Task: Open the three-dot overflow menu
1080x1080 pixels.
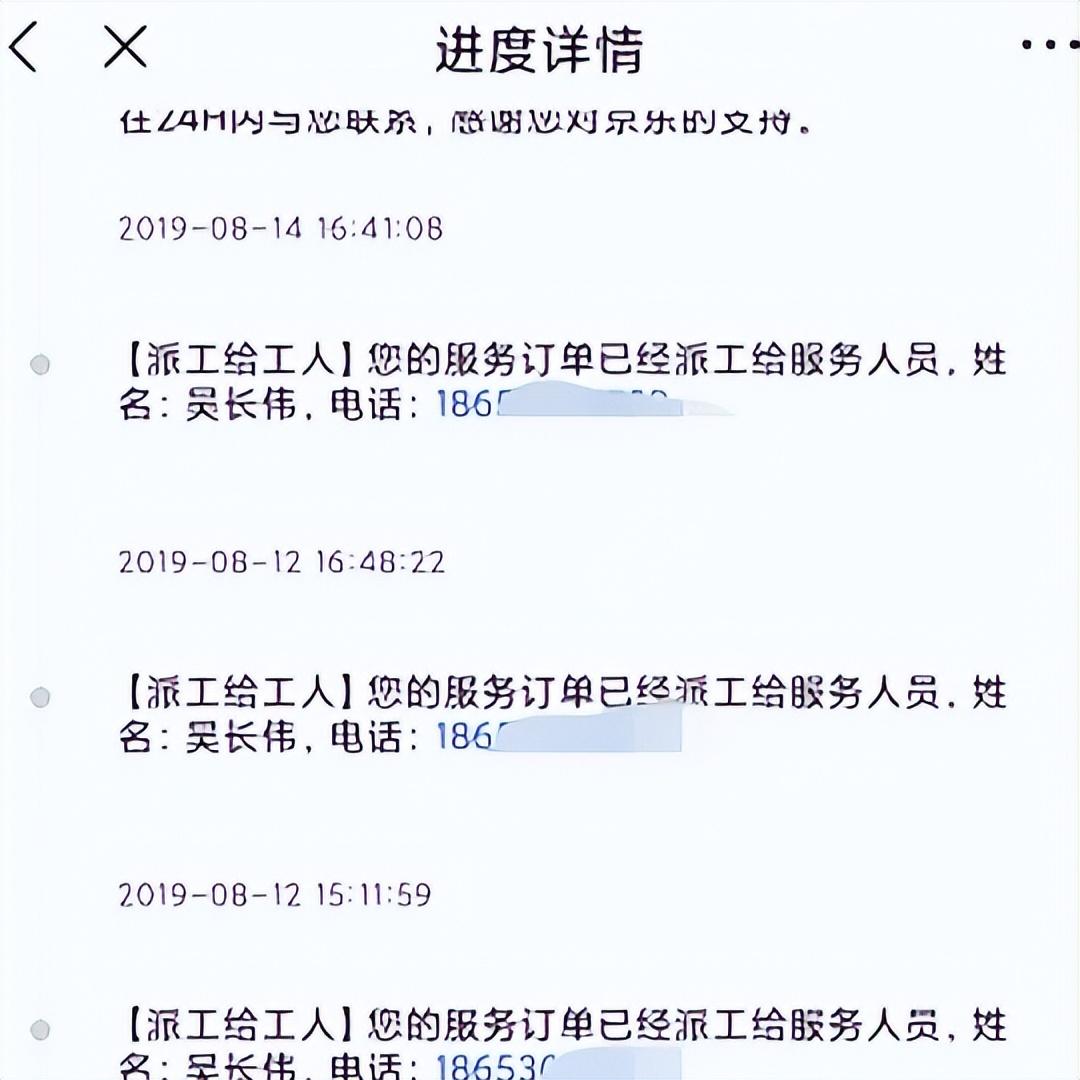Action: point(1049,46)
